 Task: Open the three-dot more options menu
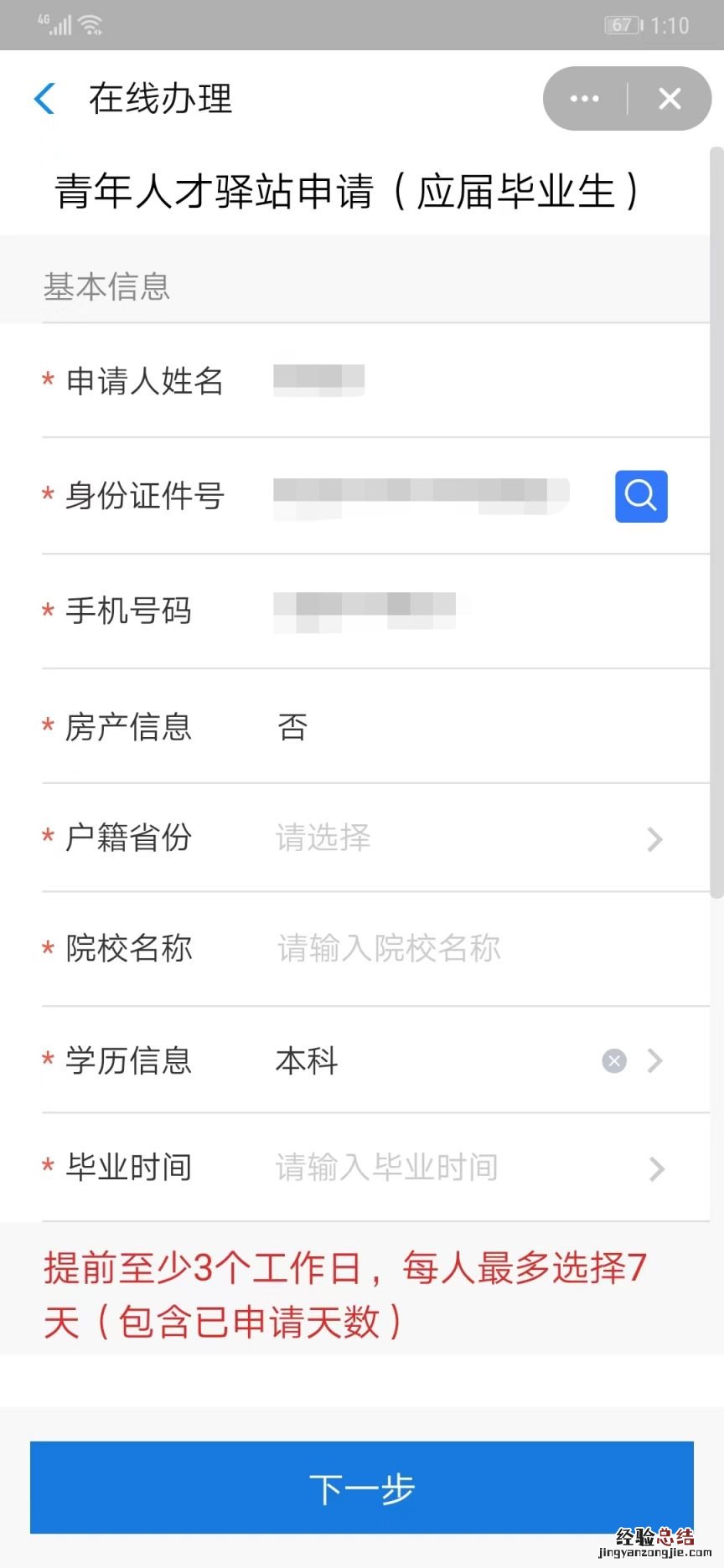[x=584, y=99]
